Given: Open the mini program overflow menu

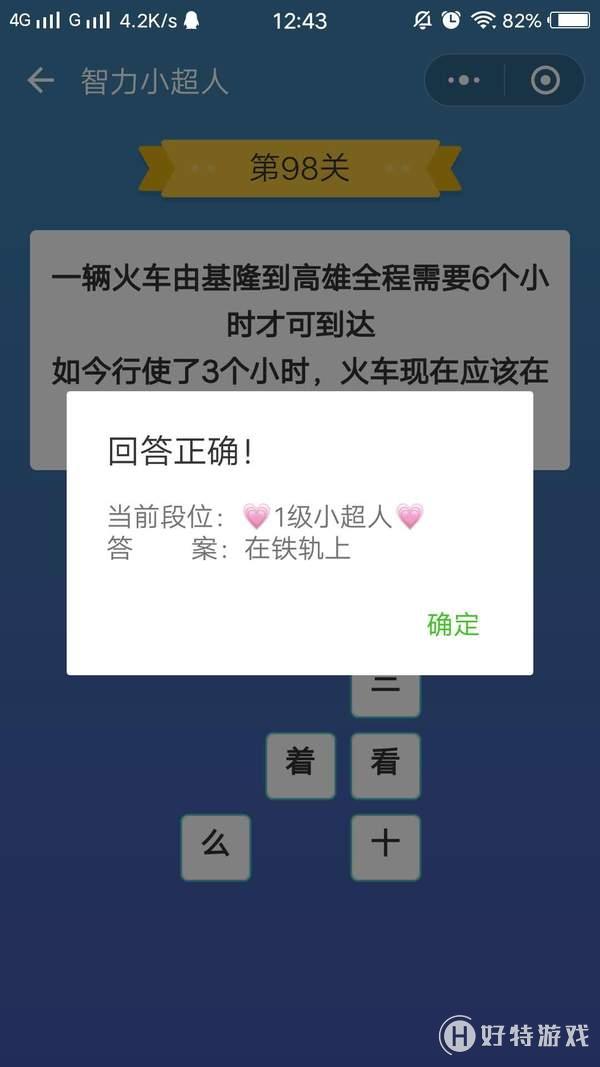Looking at the screenshot, I should coord(464,81).
